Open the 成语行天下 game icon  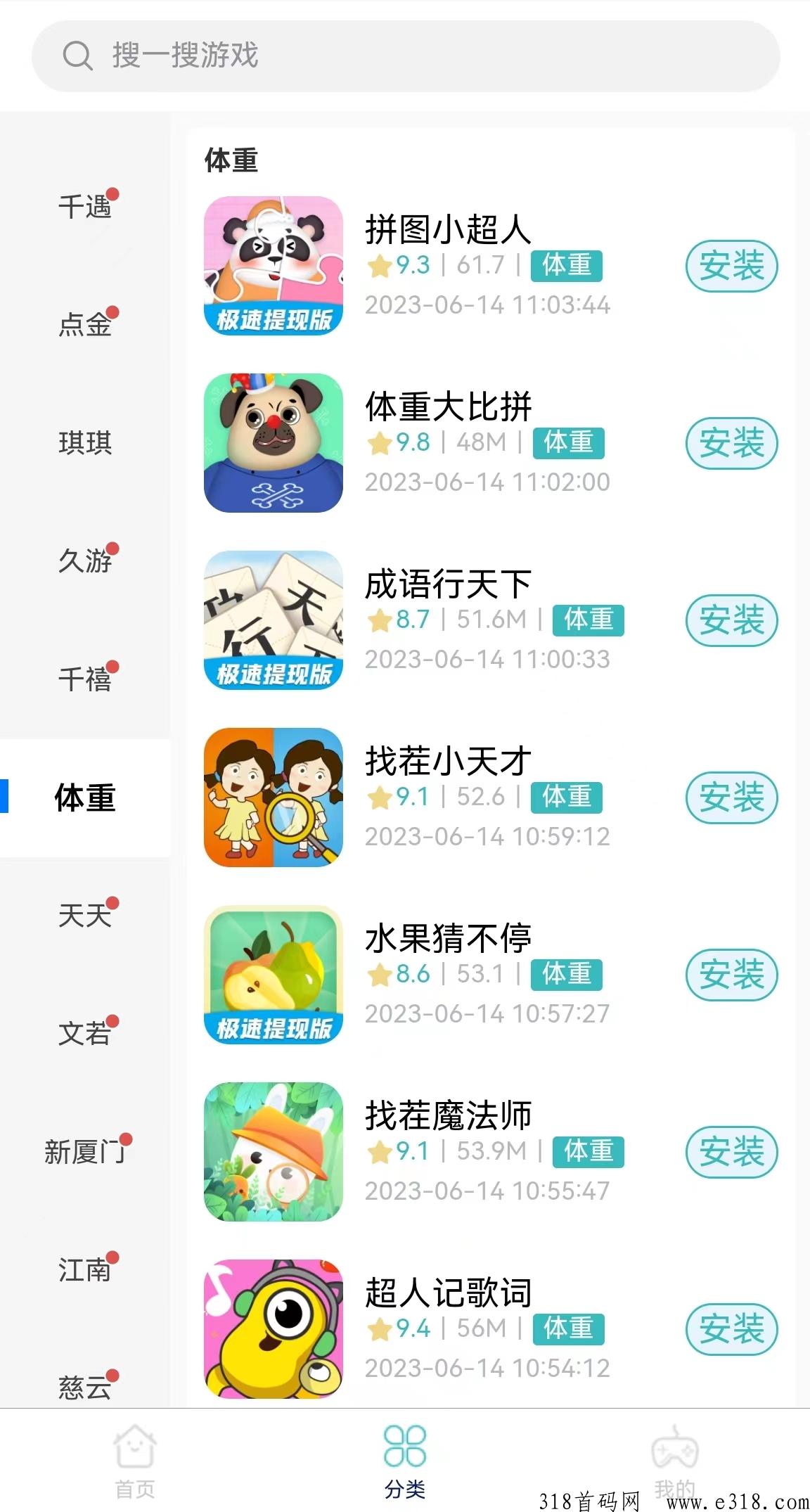274,619
